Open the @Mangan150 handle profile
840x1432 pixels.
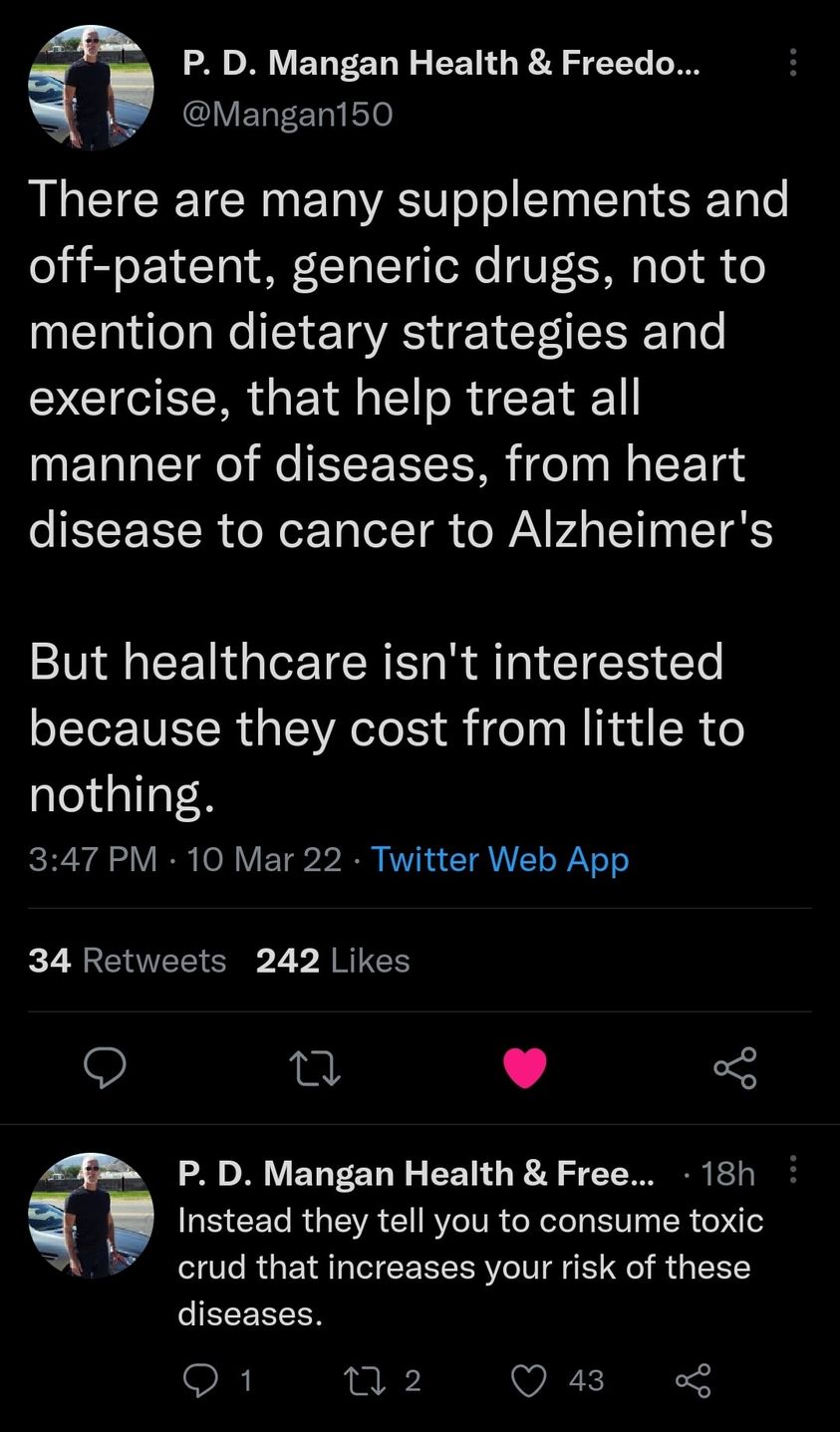click(x=288, y=115)
